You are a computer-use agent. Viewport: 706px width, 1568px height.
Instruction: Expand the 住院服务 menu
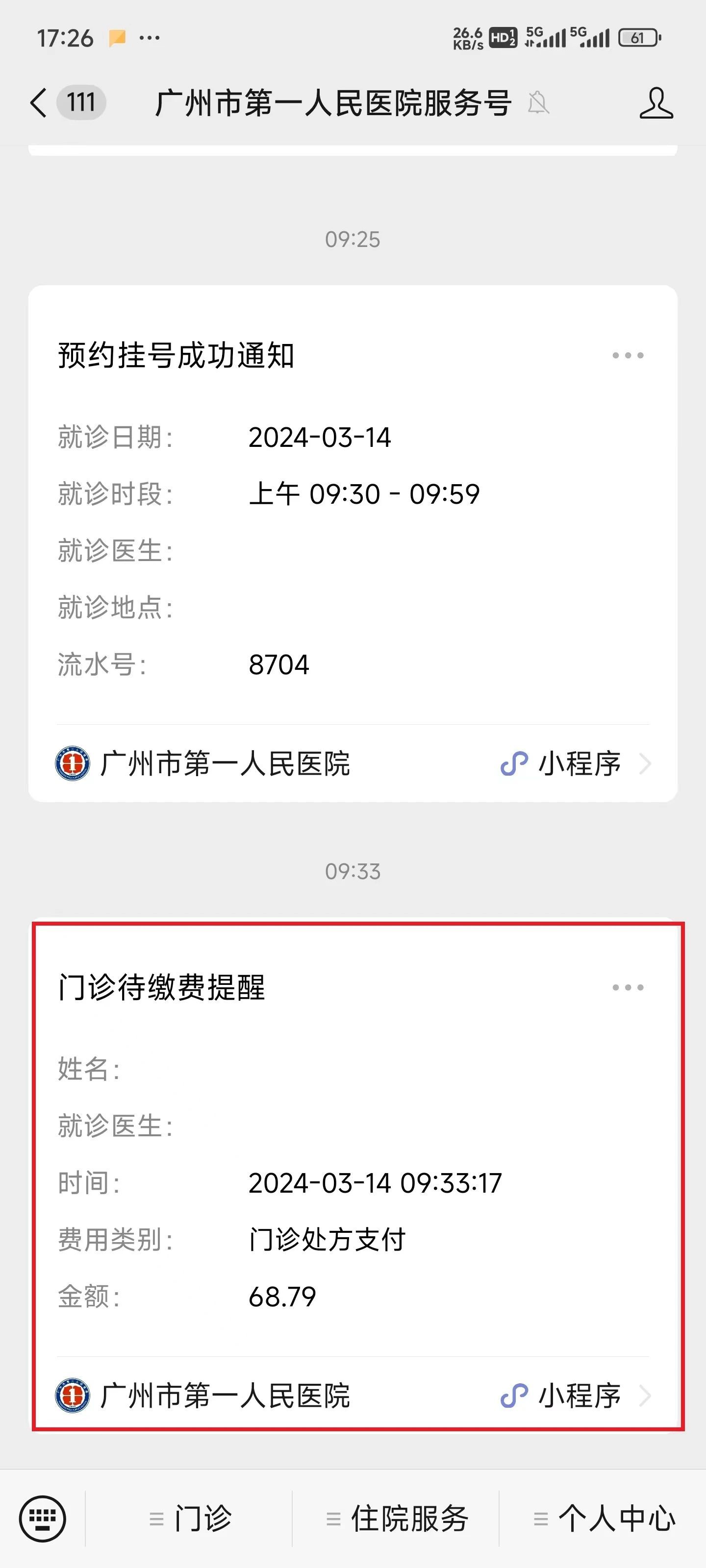click(x=397, y=1518)
